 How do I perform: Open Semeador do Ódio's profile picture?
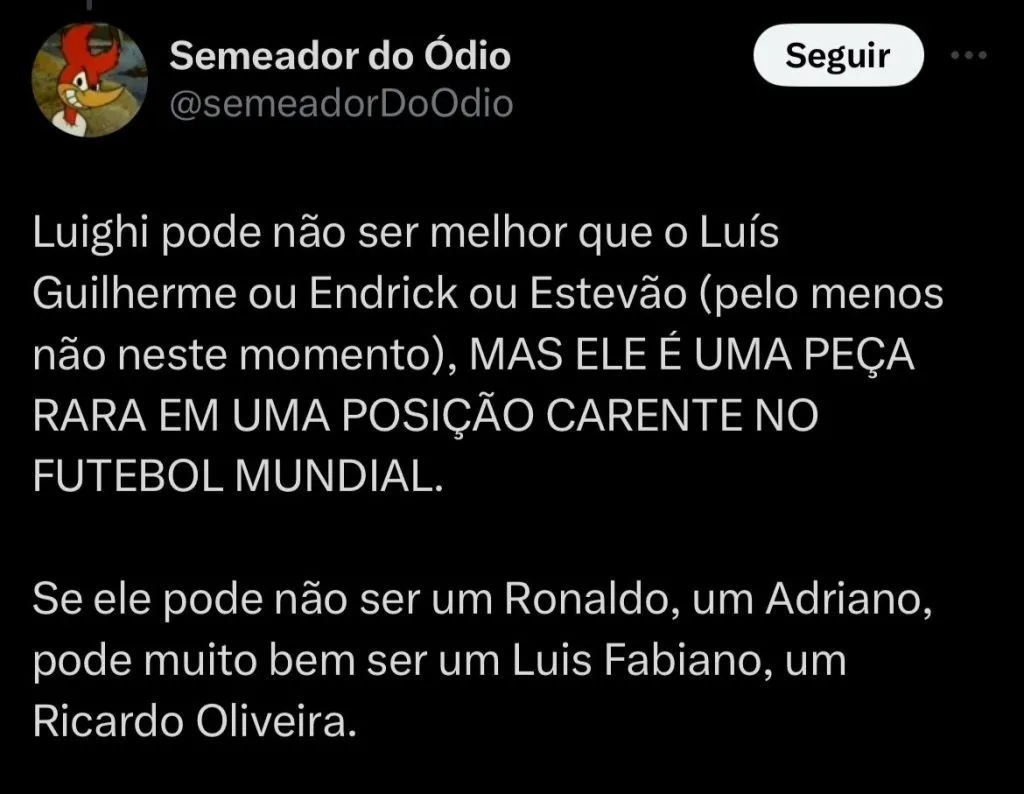tap(90, 79)
